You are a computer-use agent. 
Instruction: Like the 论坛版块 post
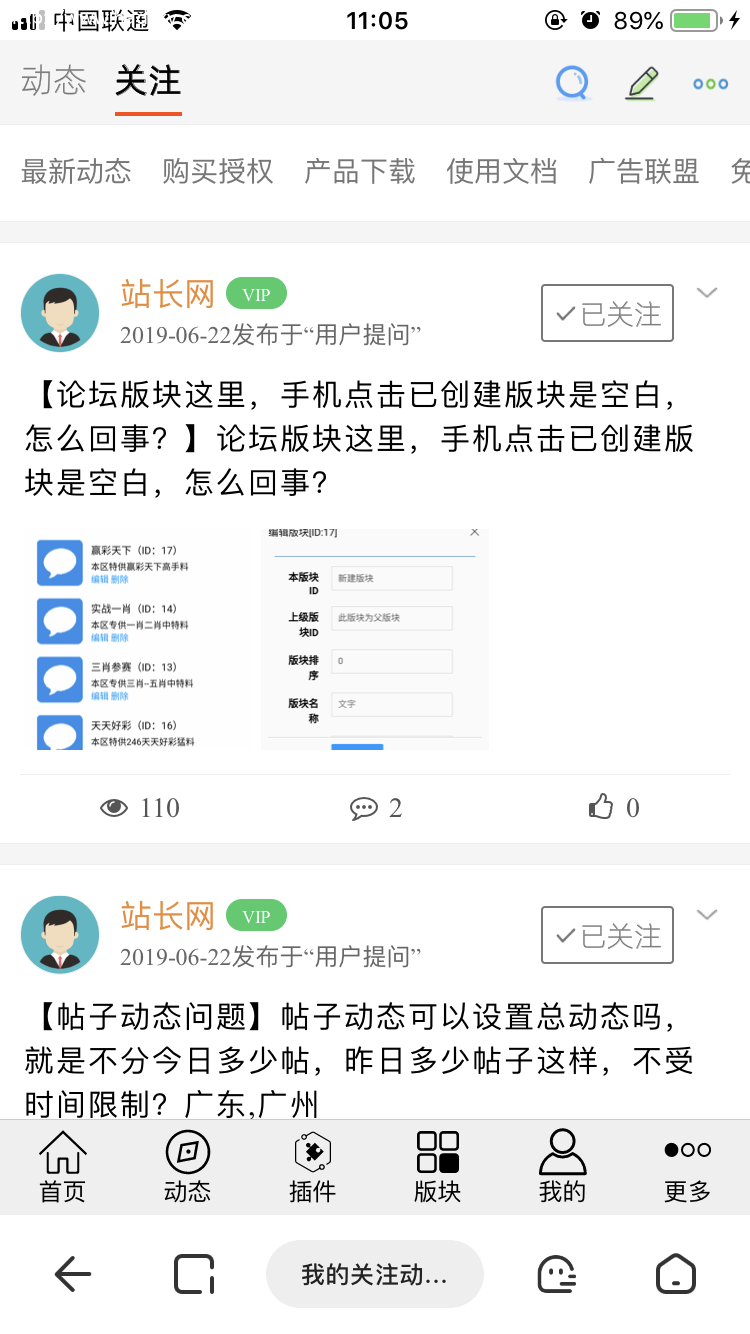[613, 808]
